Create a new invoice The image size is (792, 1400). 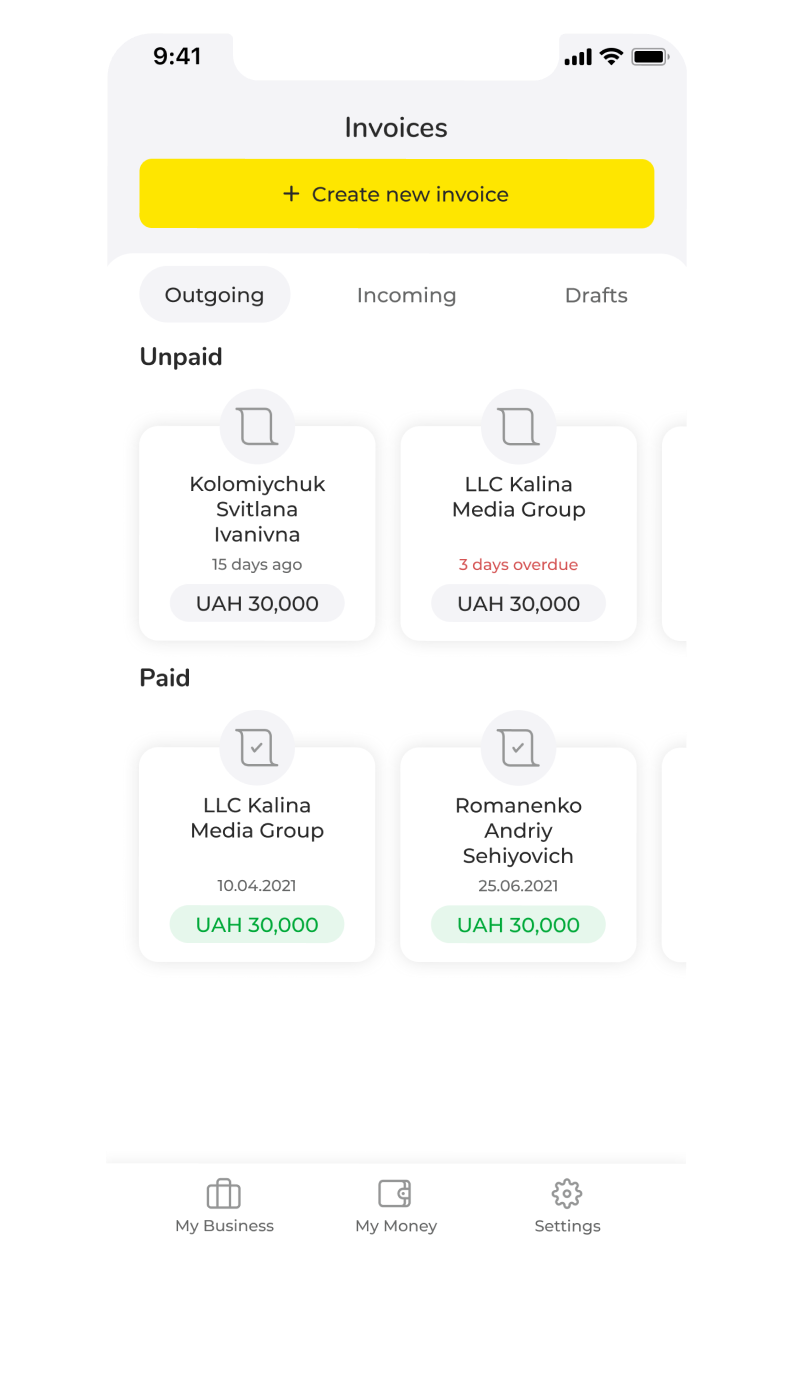point(396,194)
